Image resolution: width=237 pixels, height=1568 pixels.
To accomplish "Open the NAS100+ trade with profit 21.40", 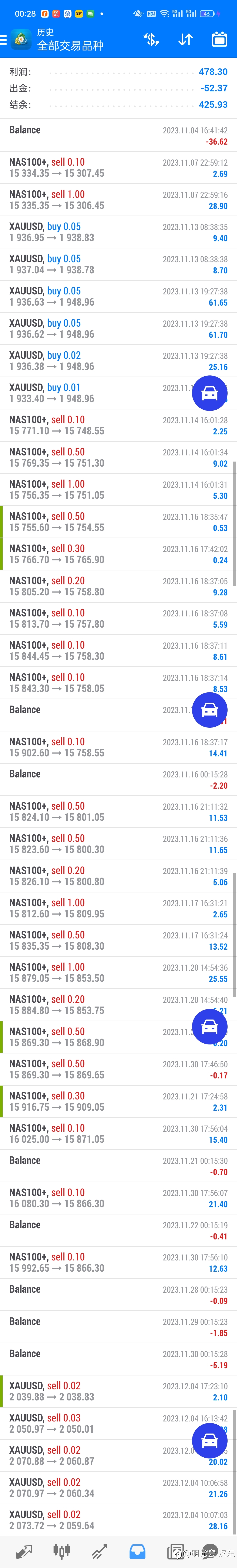I will (118, 1198).
